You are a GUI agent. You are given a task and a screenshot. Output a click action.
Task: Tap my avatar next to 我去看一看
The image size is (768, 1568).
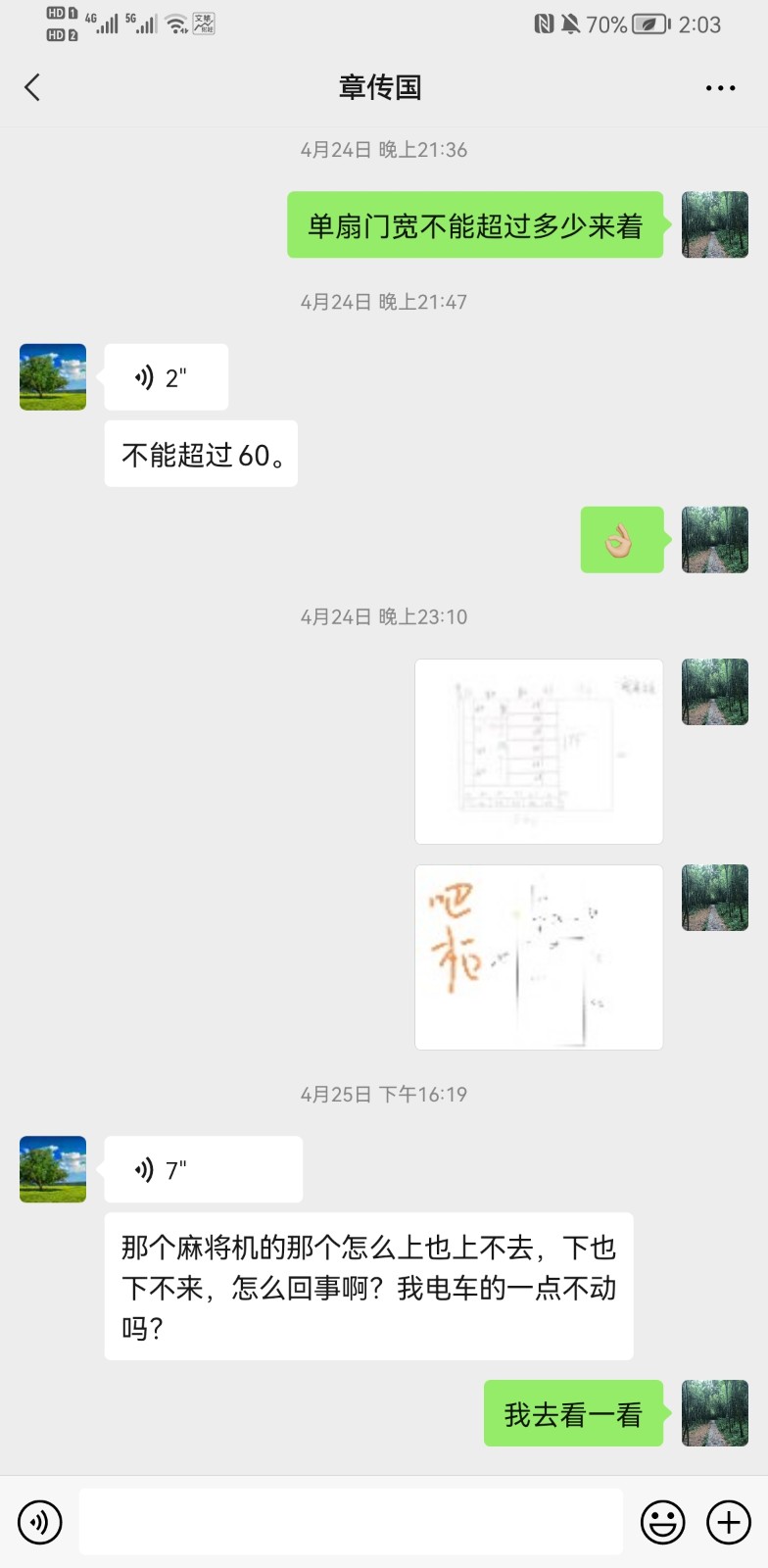715,1413
